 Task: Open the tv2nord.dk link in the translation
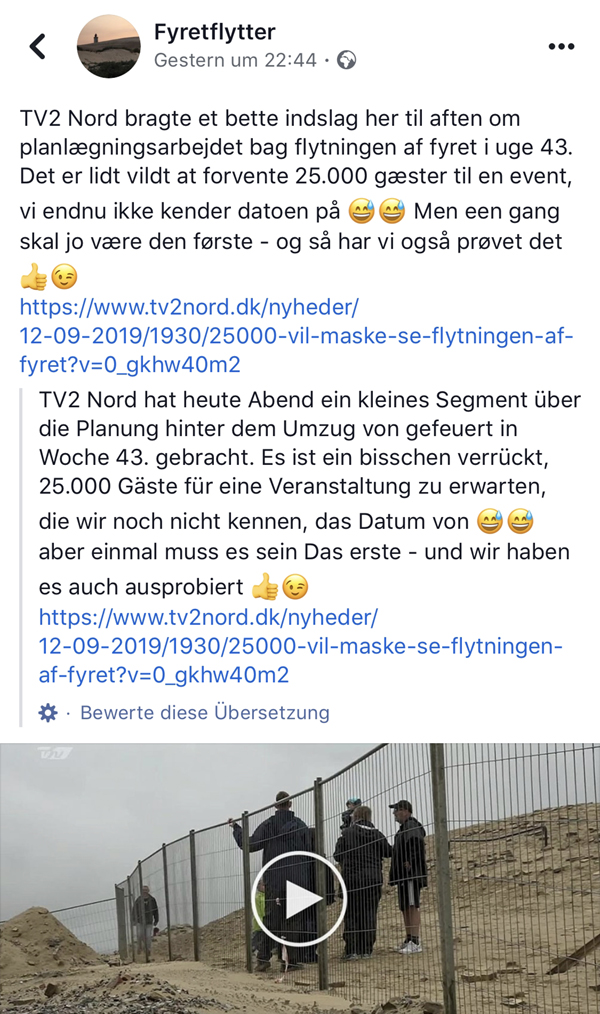point(301,646)
